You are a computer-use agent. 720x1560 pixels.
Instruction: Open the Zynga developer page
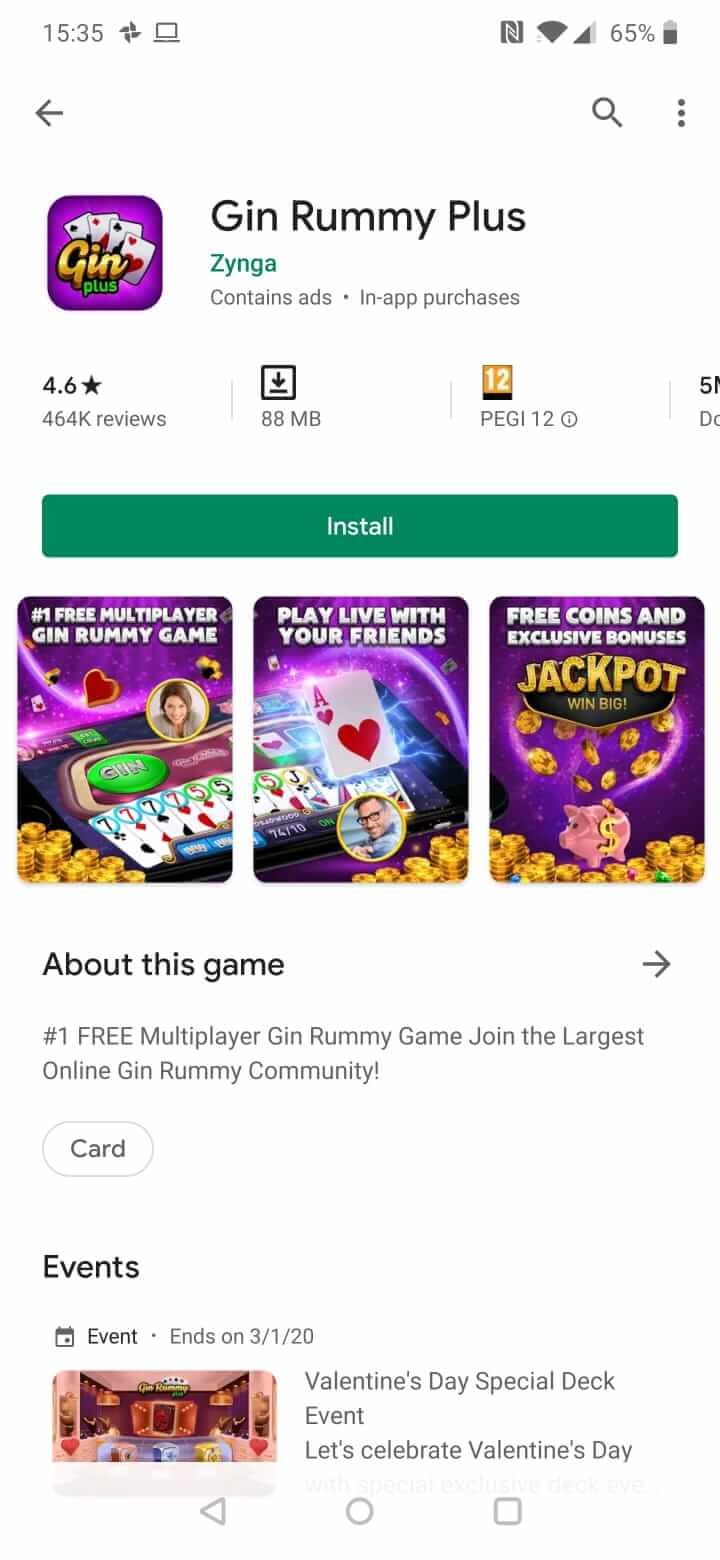(x=243, y=264)
